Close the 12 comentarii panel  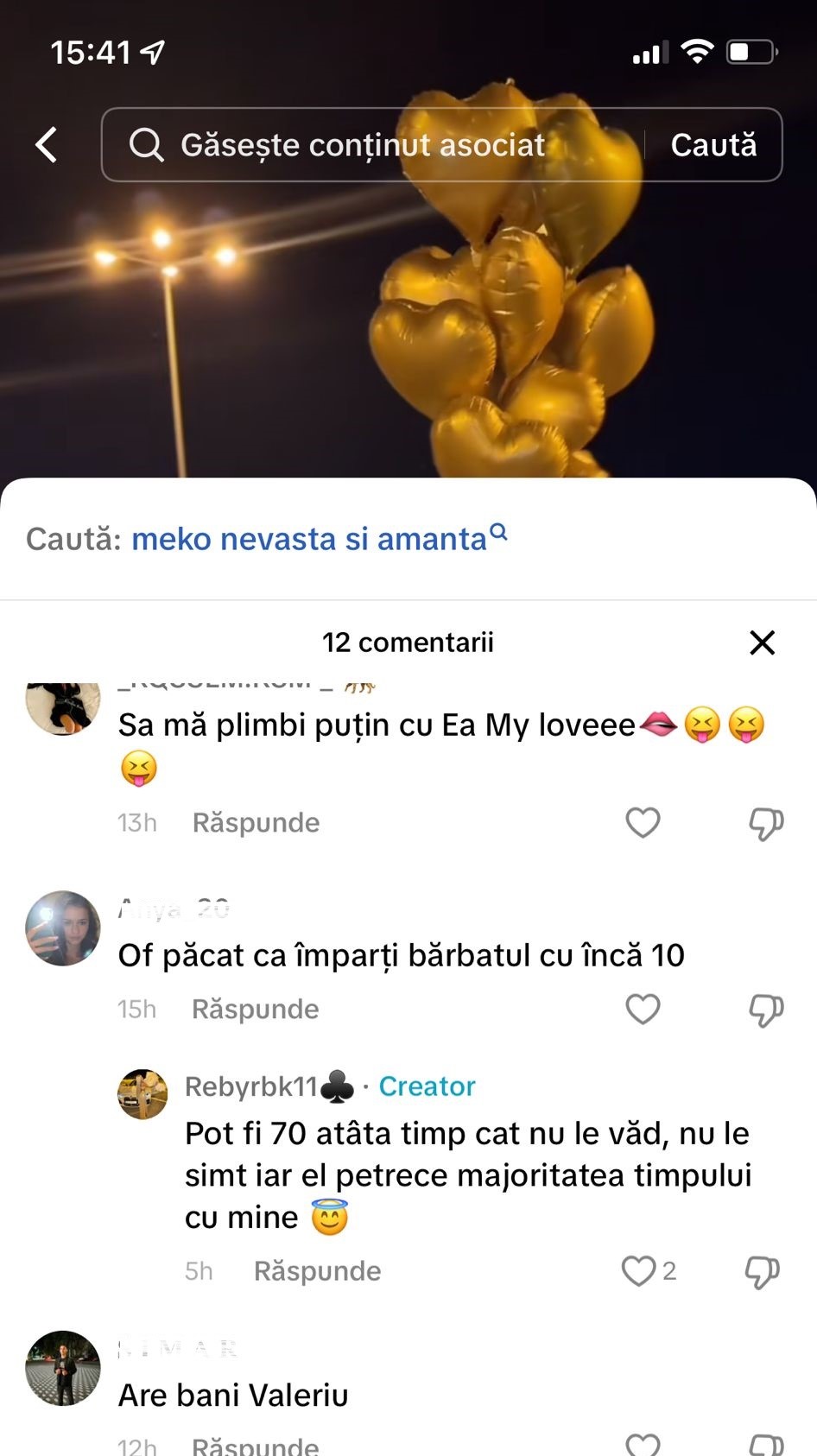(x=762, y=643)
